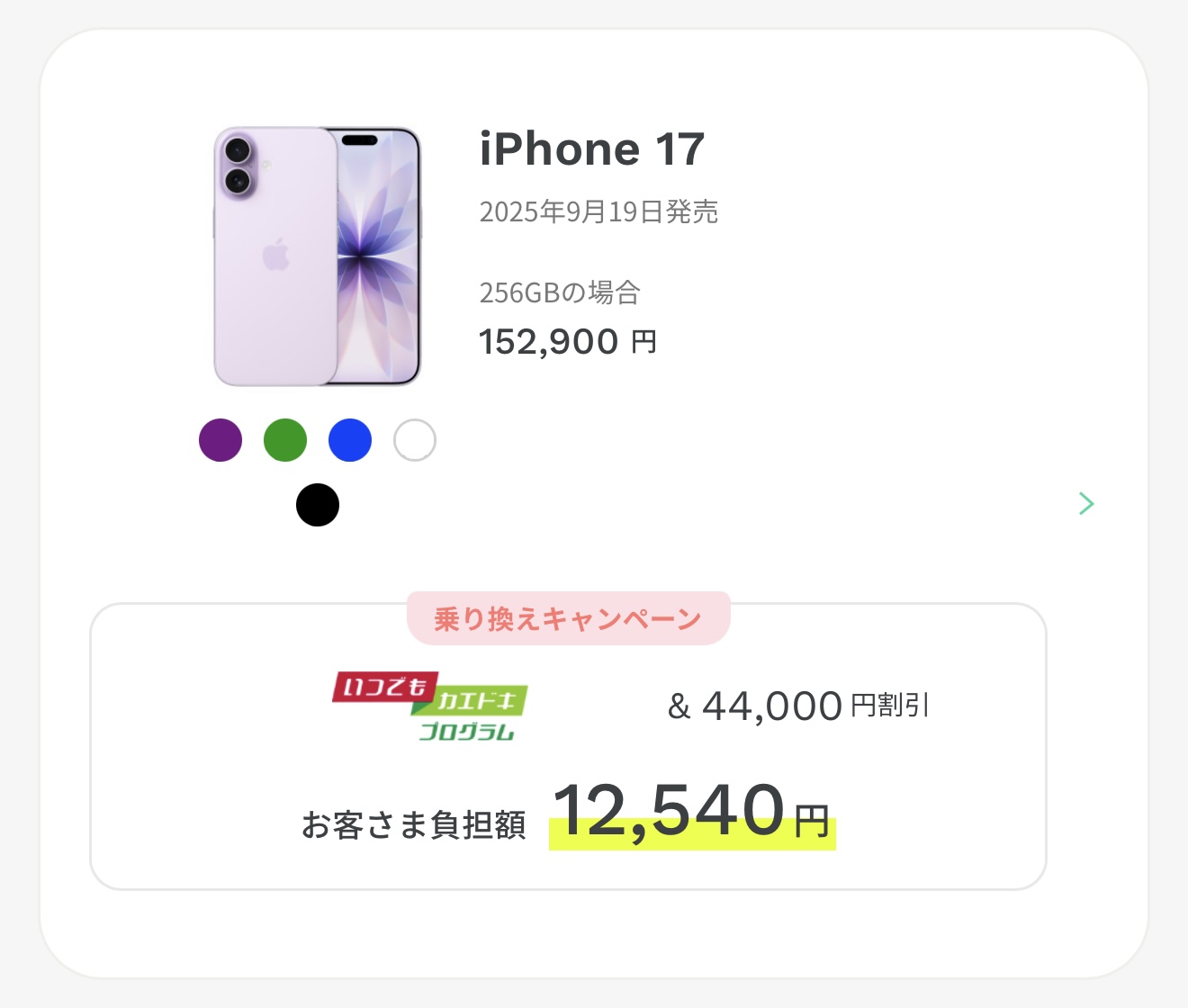Select the purple color swatch
The height and width of the screenshot is (1008, 1188).
(x=220, y=440)
